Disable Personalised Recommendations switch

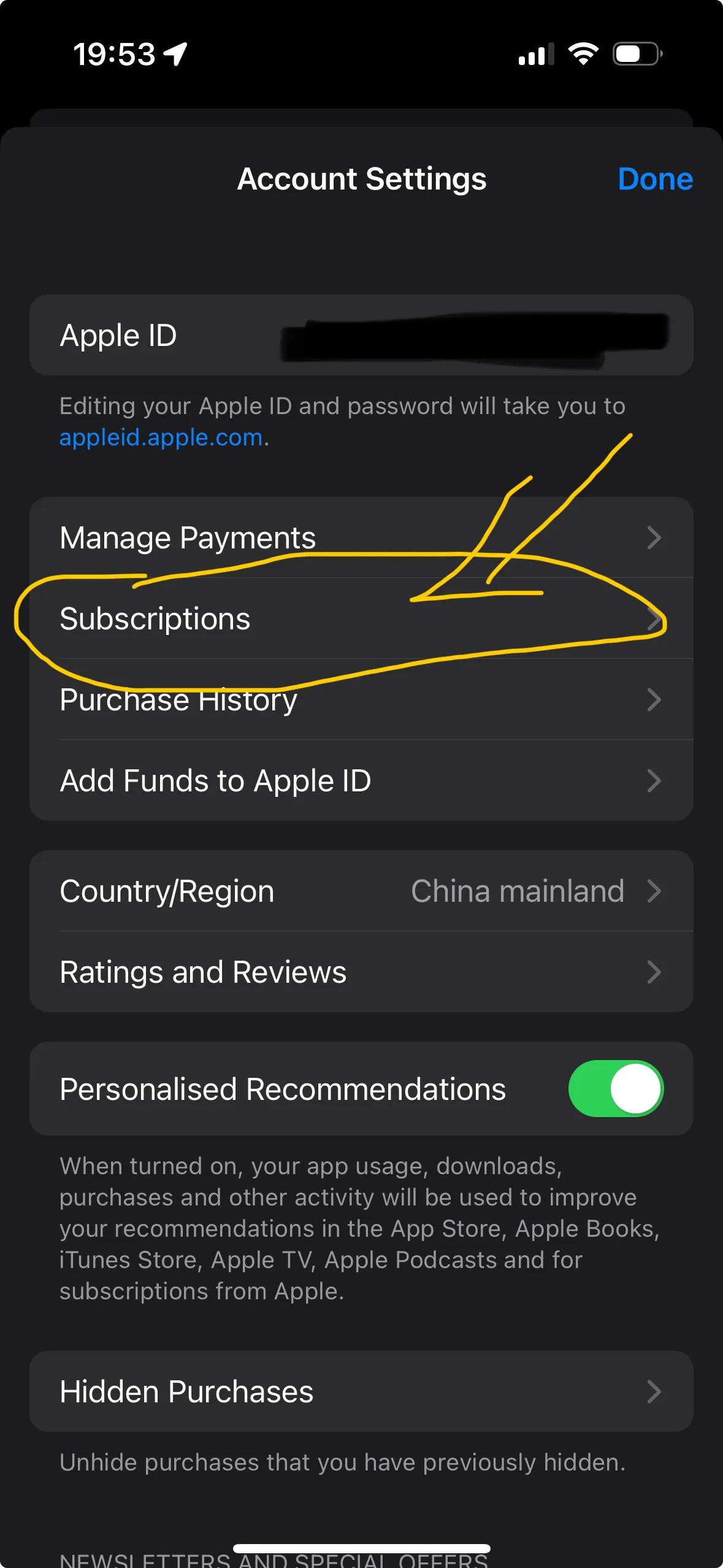616,1089
